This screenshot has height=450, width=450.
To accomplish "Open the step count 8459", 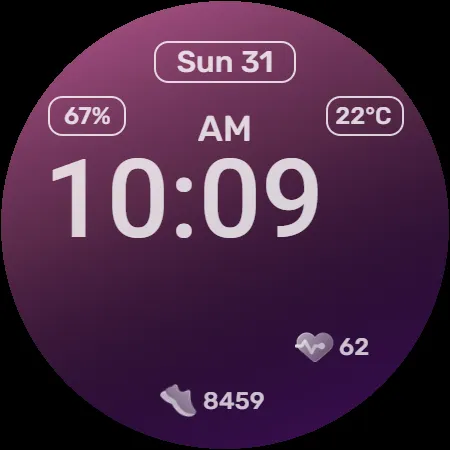I will click(x=212, y=400).
